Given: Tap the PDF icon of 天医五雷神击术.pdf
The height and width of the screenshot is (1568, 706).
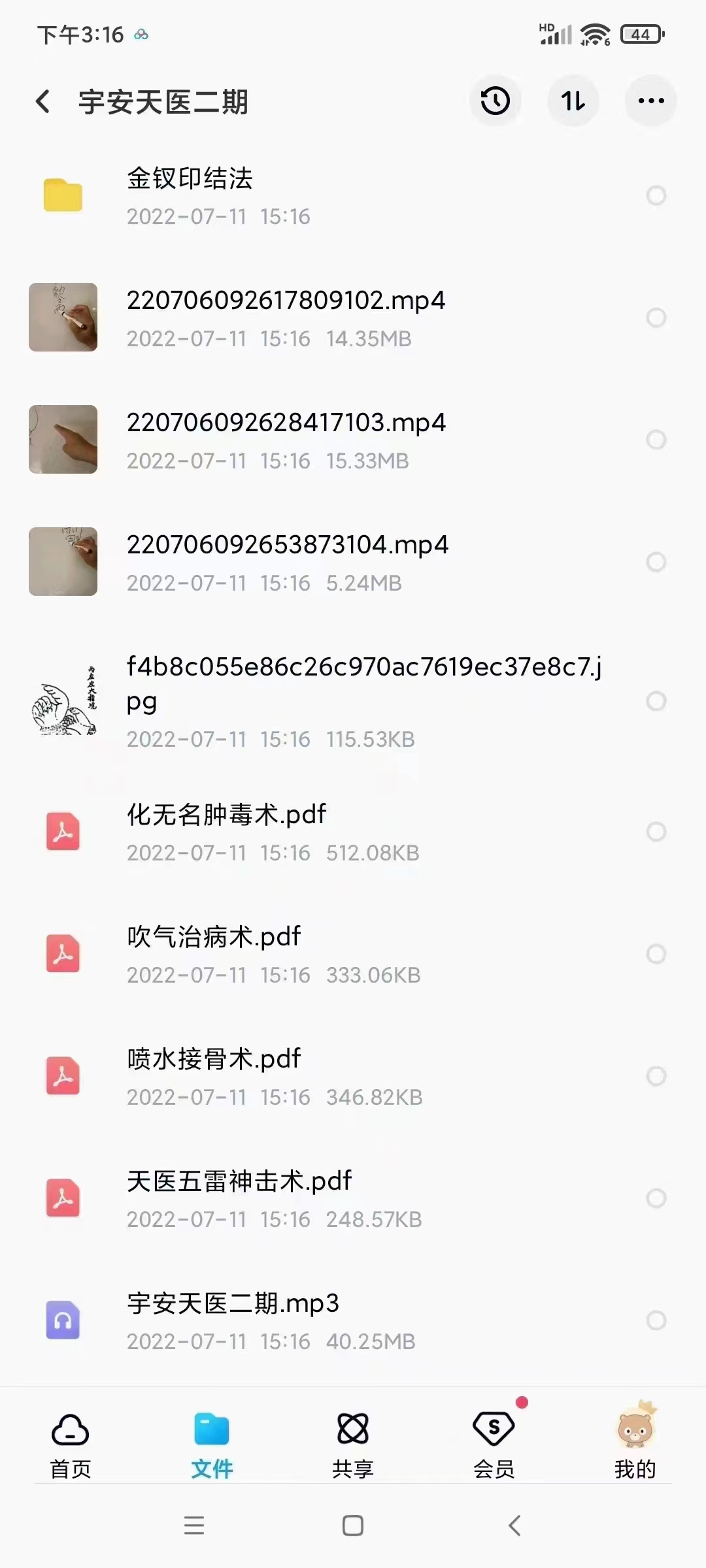Looking at the screenshot, I should click(63, 1198).
